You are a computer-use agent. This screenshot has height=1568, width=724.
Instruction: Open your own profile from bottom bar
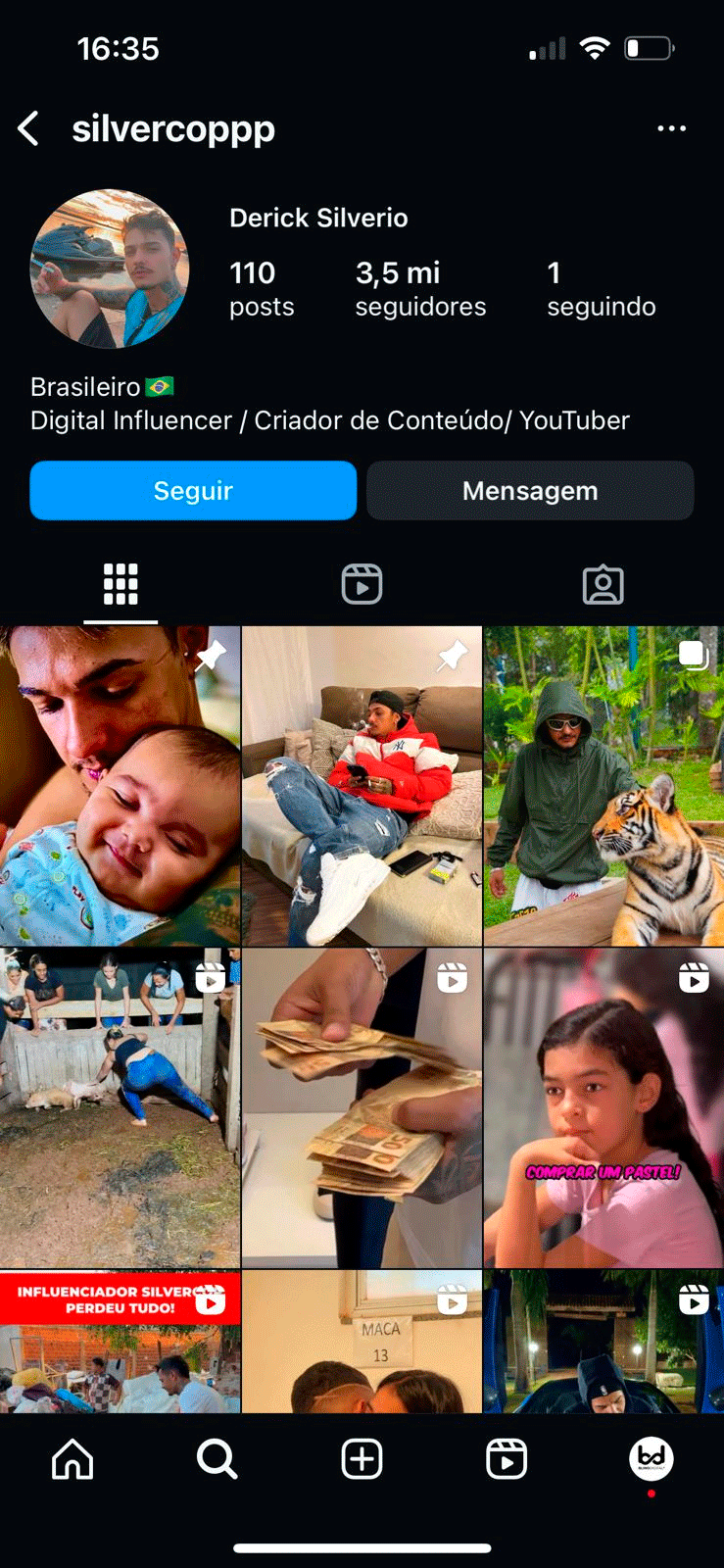651,1458
